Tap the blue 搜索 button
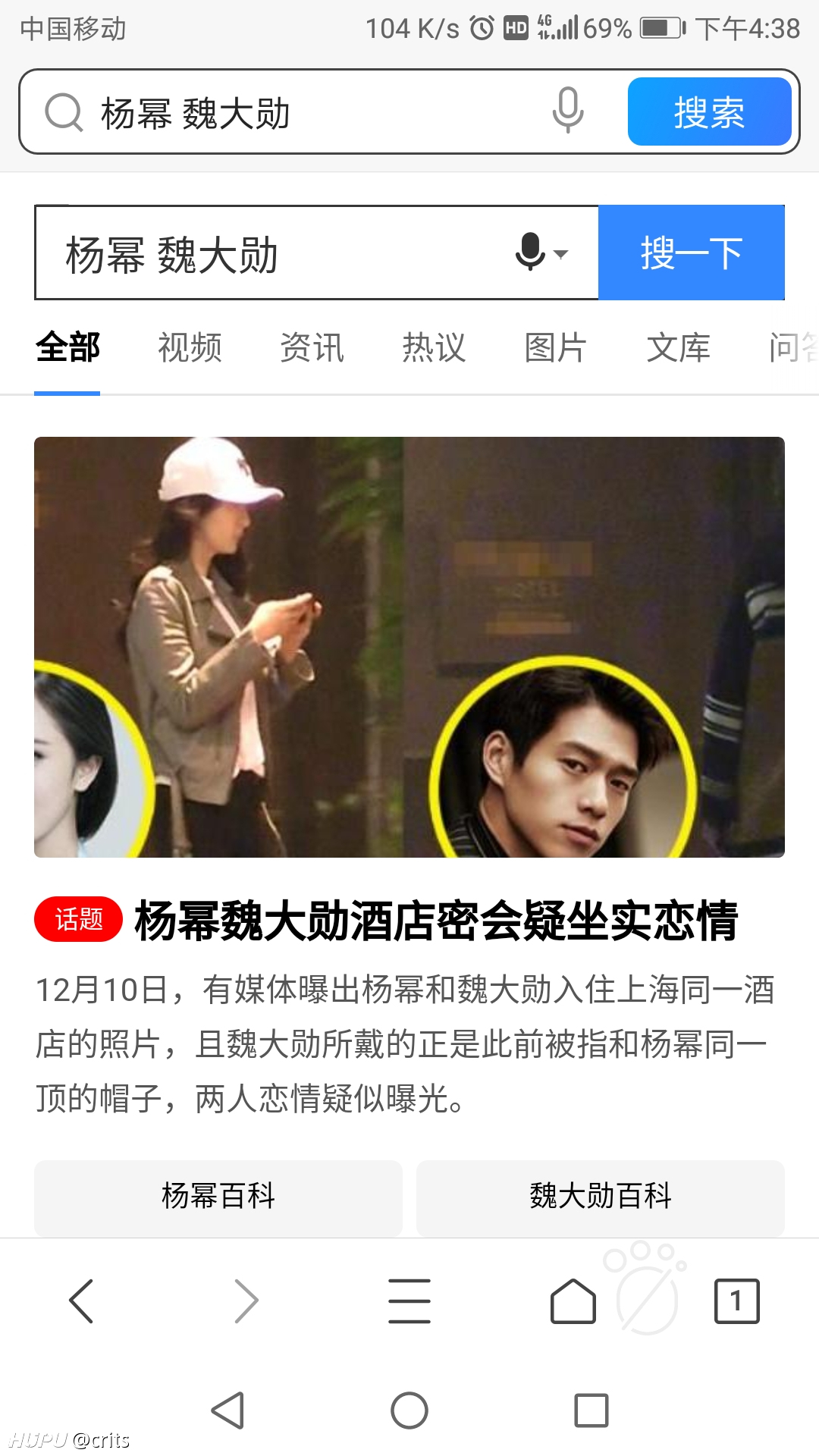 click(710, 111)
